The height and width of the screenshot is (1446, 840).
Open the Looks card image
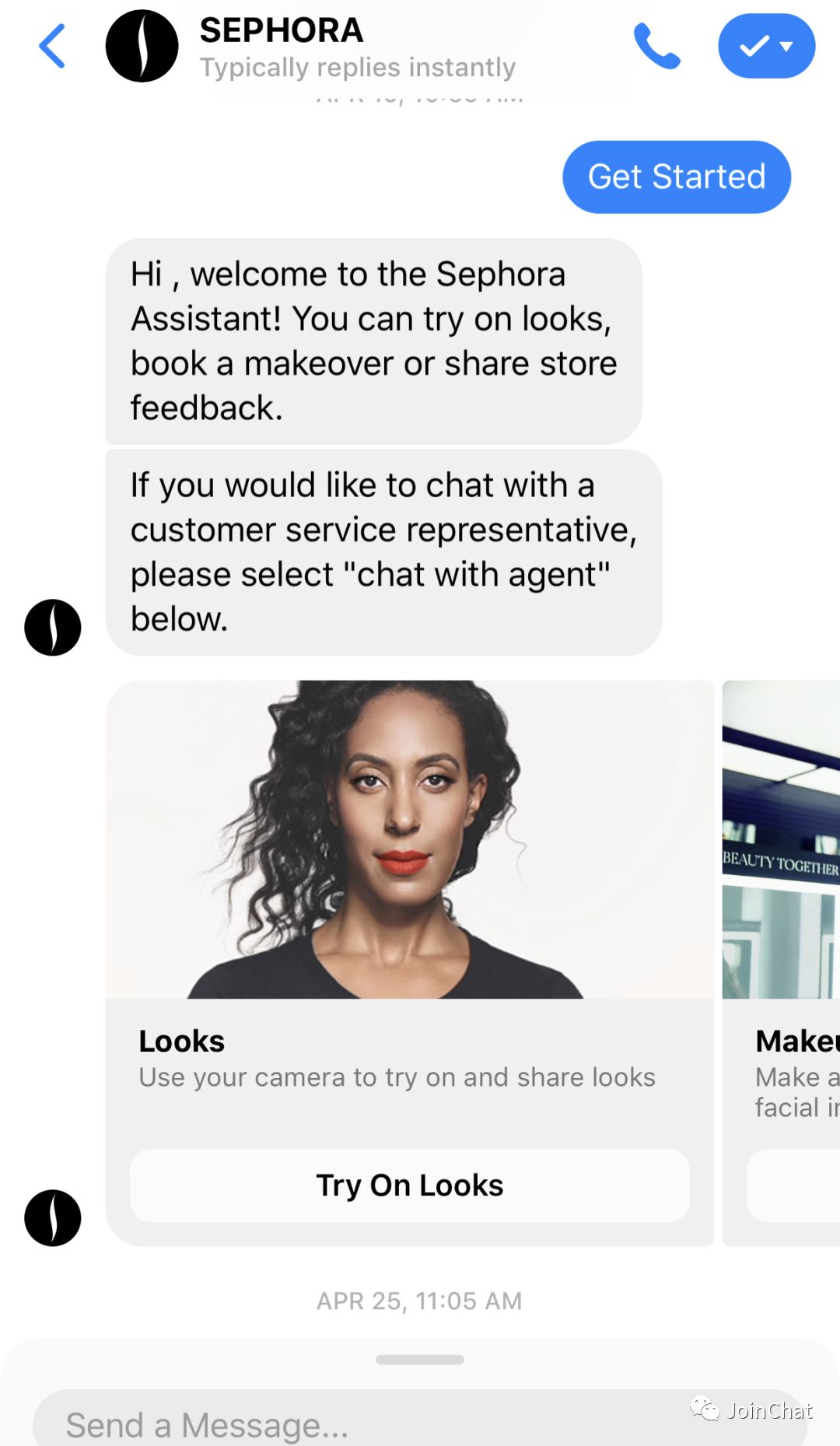(410, 840)
